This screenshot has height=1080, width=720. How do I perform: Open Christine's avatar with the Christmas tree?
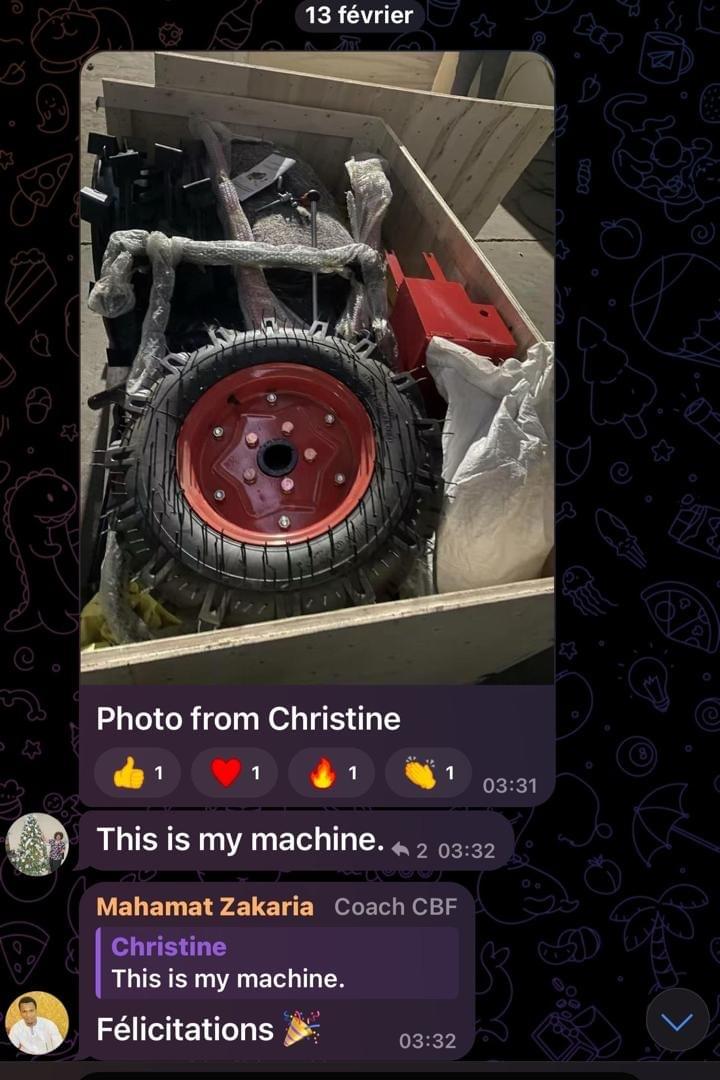(36, 845)
